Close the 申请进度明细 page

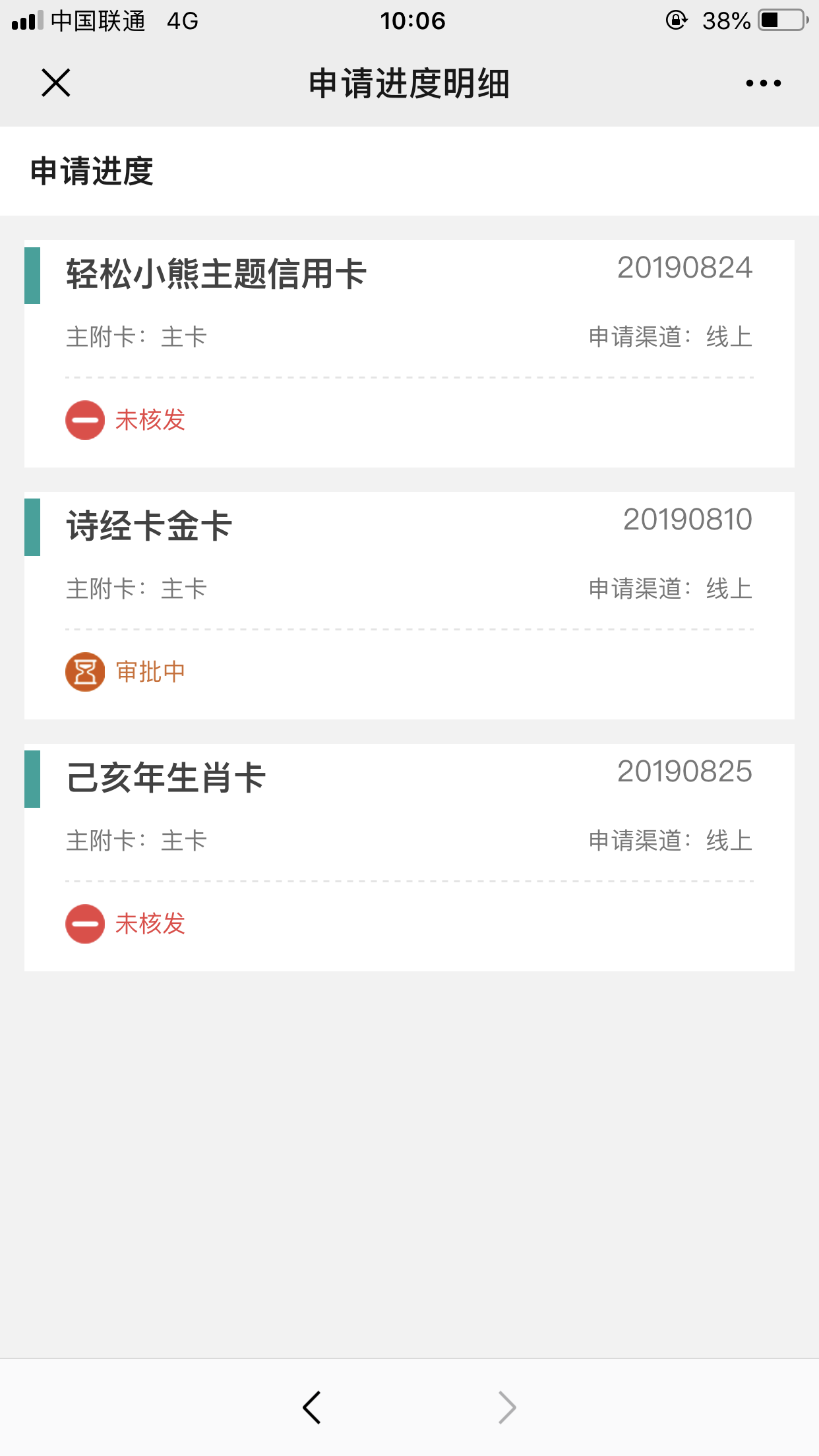pos(56,83)
